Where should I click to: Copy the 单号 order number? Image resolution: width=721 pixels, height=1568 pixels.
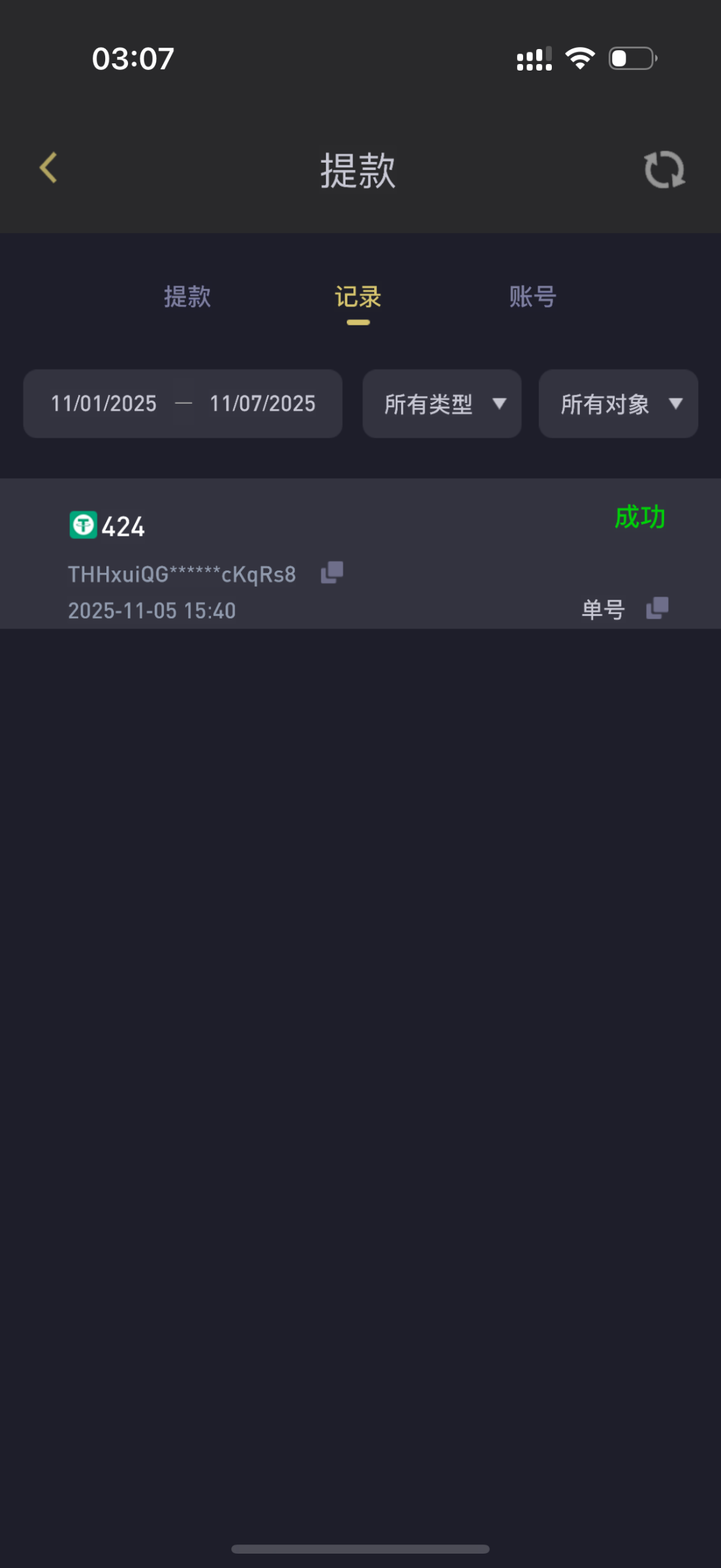(657, 608)
